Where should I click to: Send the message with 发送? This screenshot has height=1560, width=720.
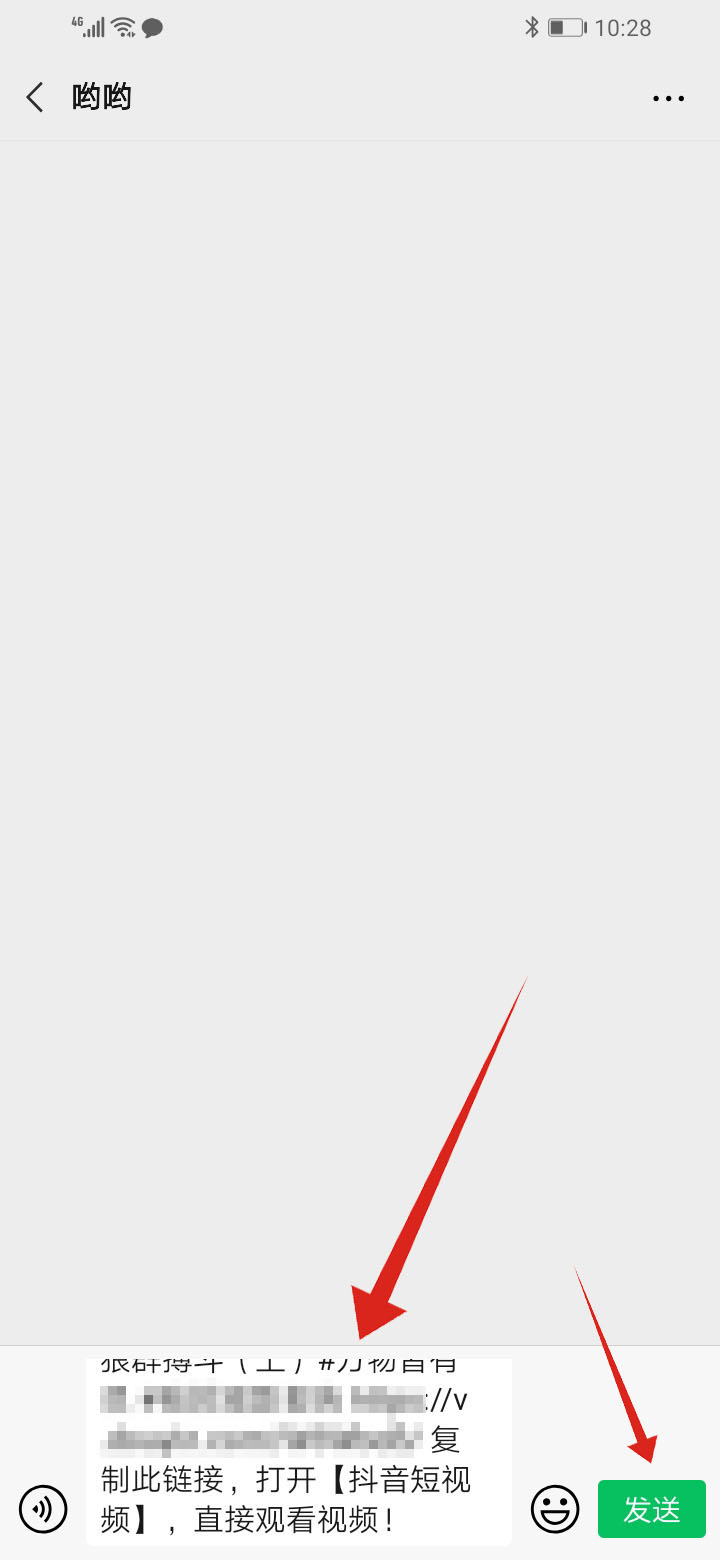point(651,1509)
